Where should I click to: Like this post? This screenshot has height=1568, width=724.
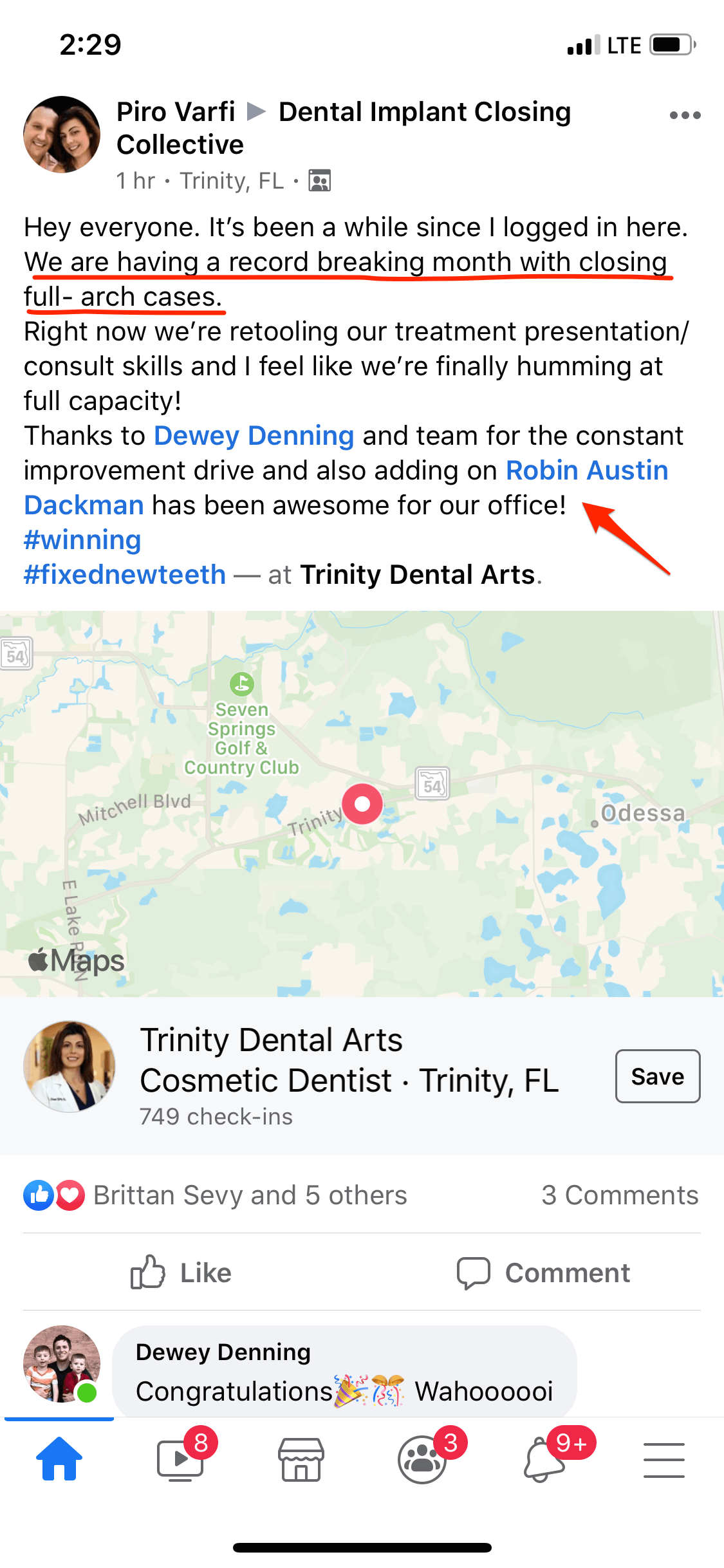click(181, 1273)
